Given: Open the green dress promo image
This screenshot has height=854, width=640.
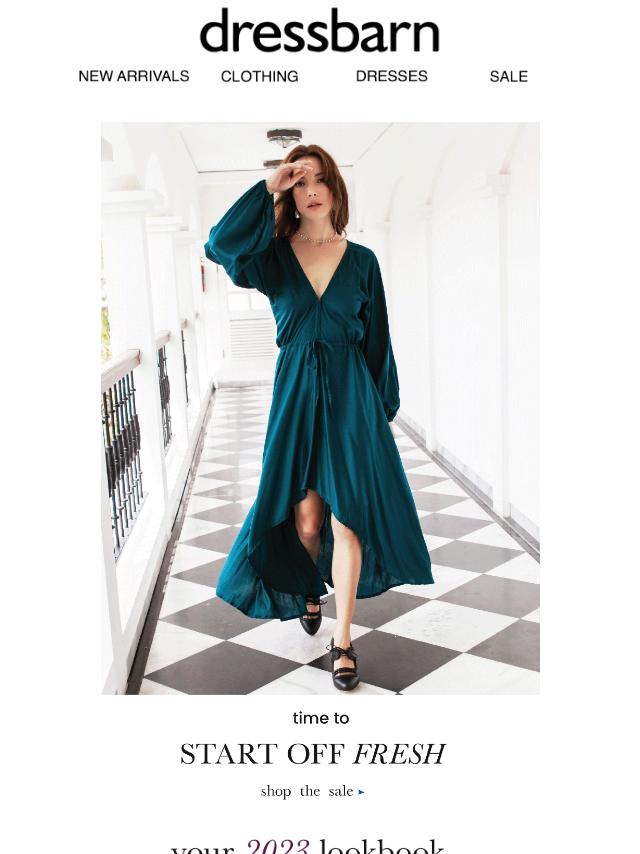Looking at the screenshot, I should click(x=320, y=408).
